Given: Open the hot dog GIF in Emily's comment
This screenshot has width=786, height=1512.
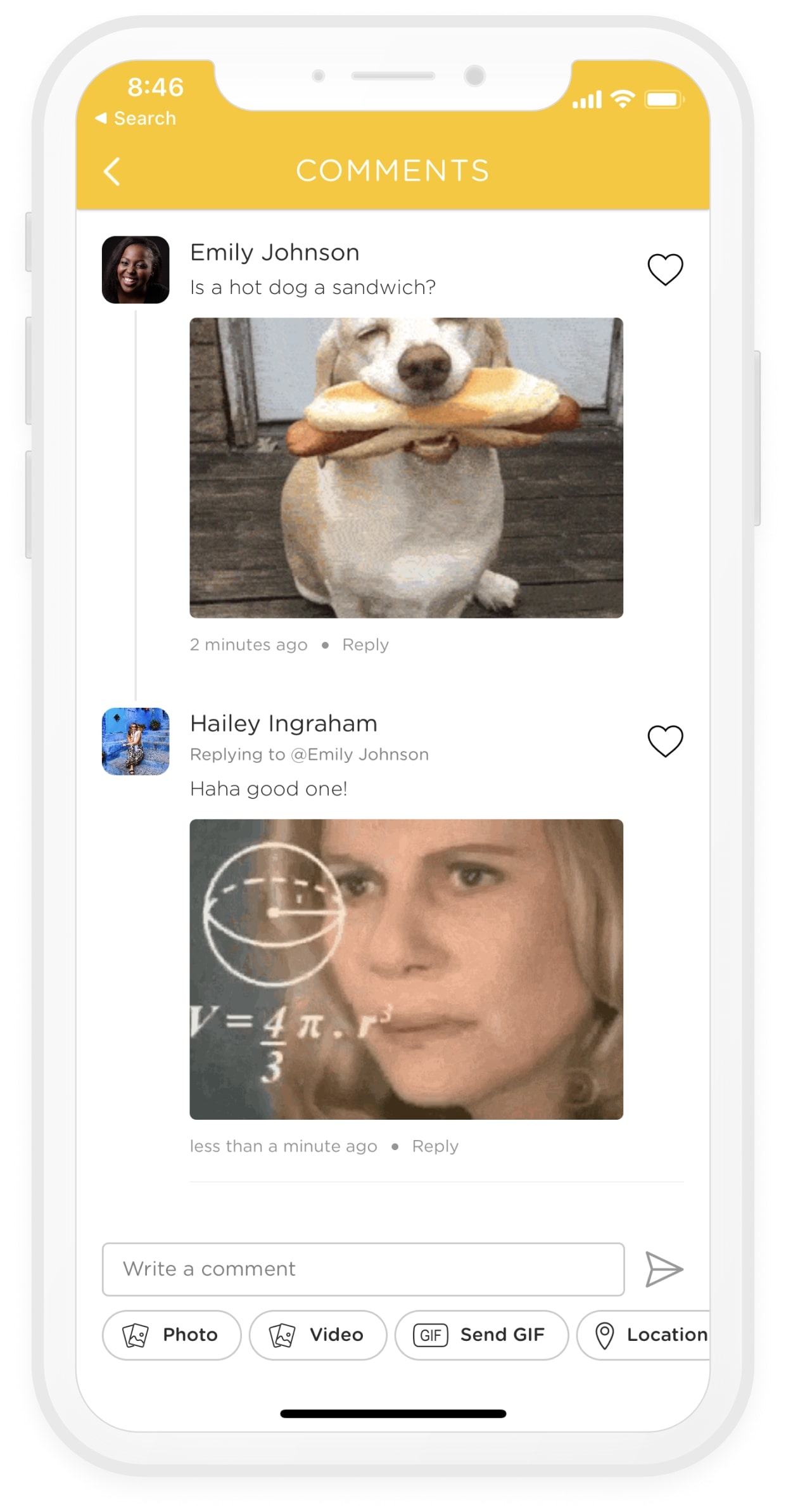Looking at the screenshot, I should pos(406,468).
